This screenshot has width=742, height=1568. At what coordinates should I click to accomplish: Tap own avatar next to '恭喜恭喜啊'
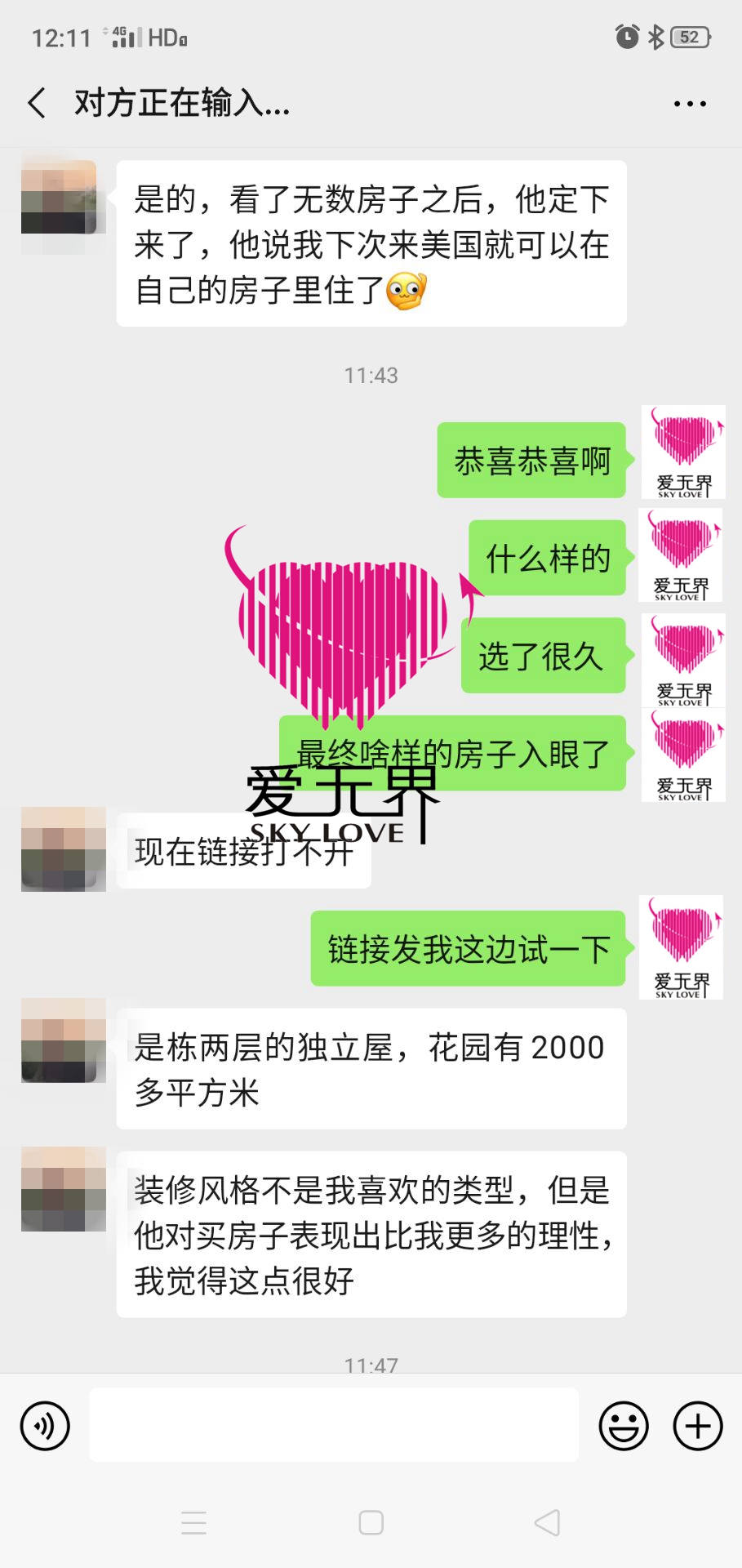coord(683,452)
